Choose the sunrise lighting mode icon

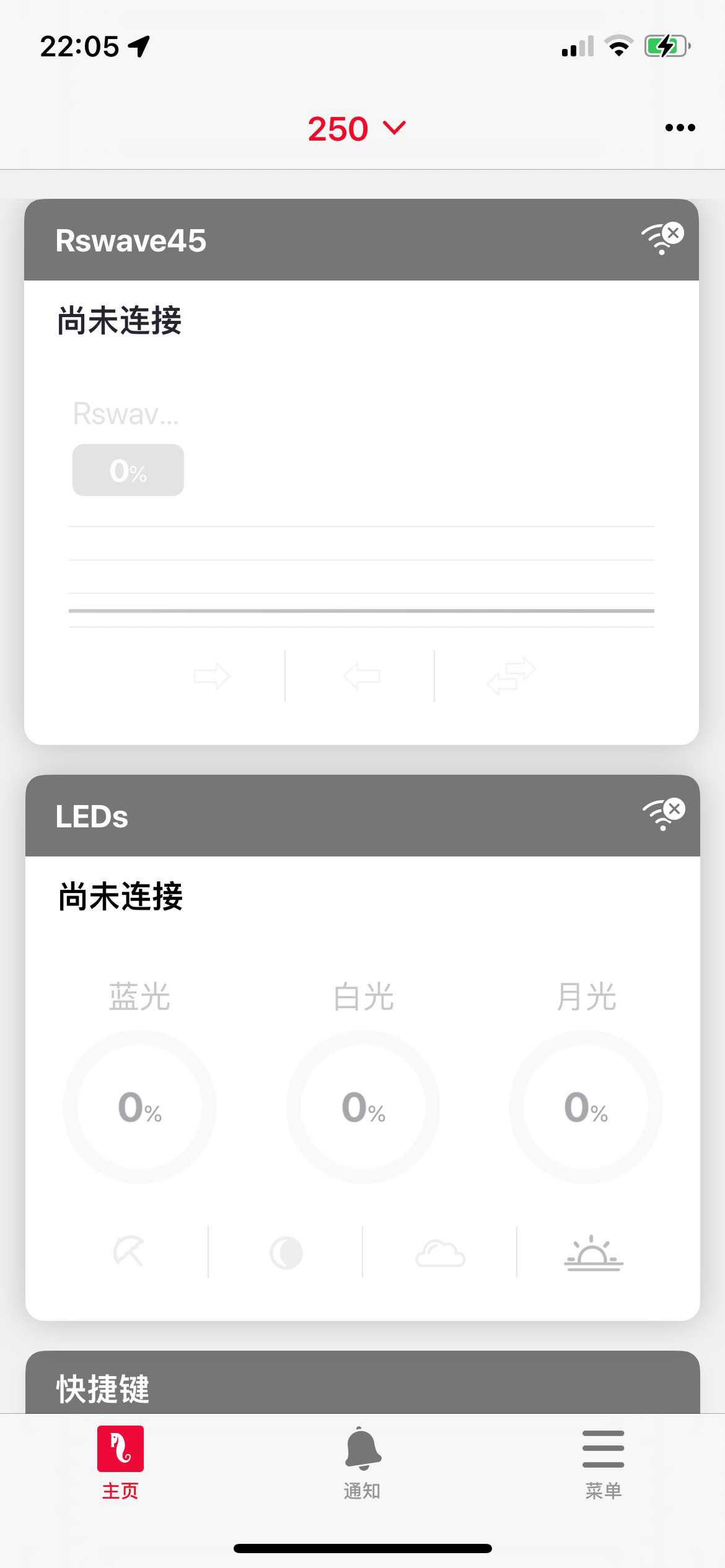click(594, 1253)
